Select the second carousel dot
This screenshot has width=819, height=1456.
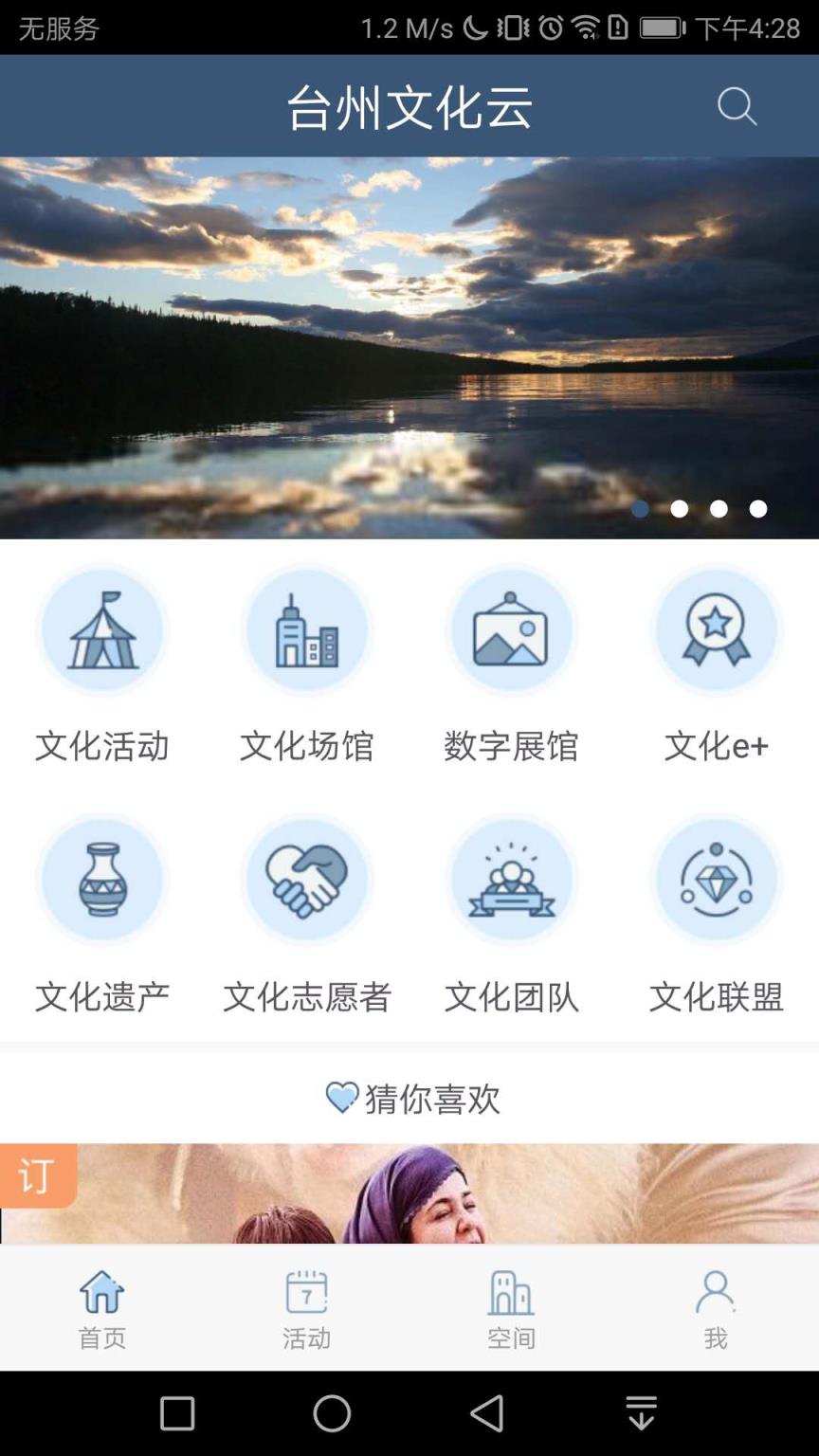(680, 509)
